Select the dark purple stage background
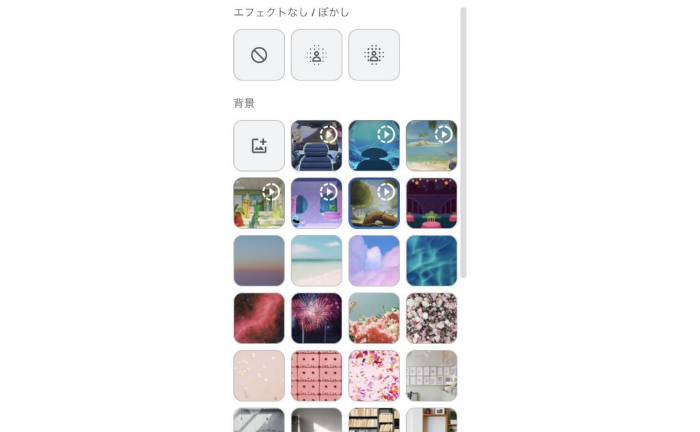 point(431,203)
